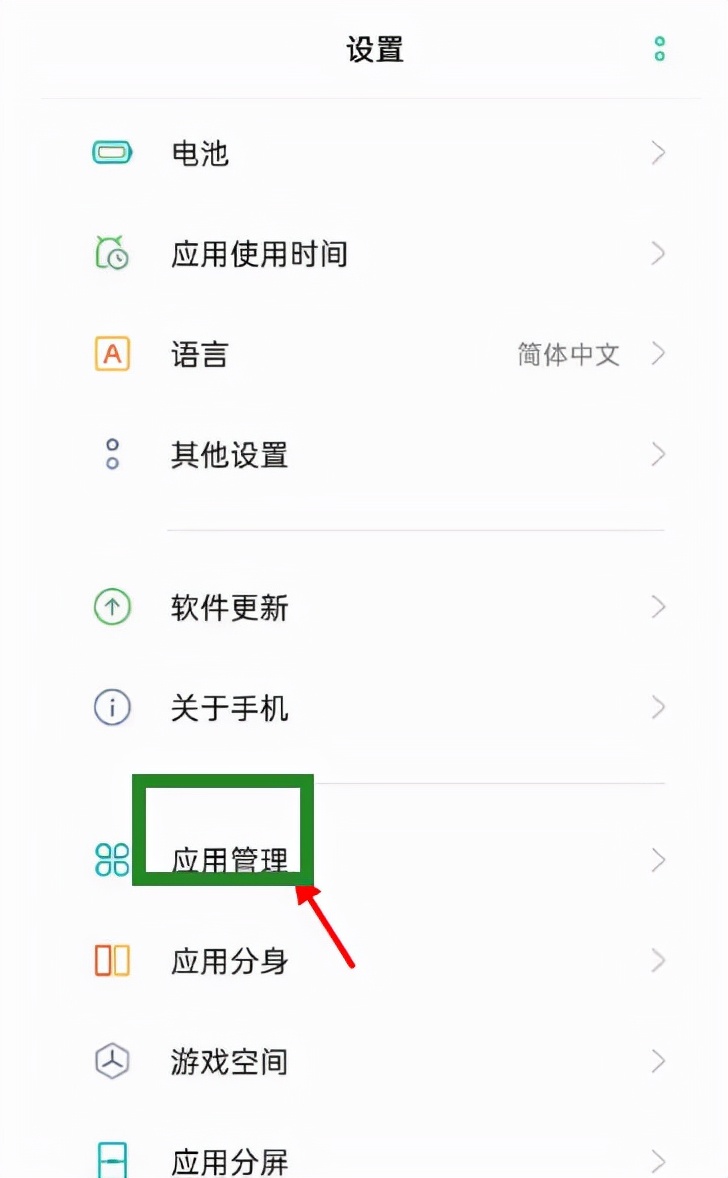
Task: Expand the 电池 row via its chevron
Action: coord(658,152)
